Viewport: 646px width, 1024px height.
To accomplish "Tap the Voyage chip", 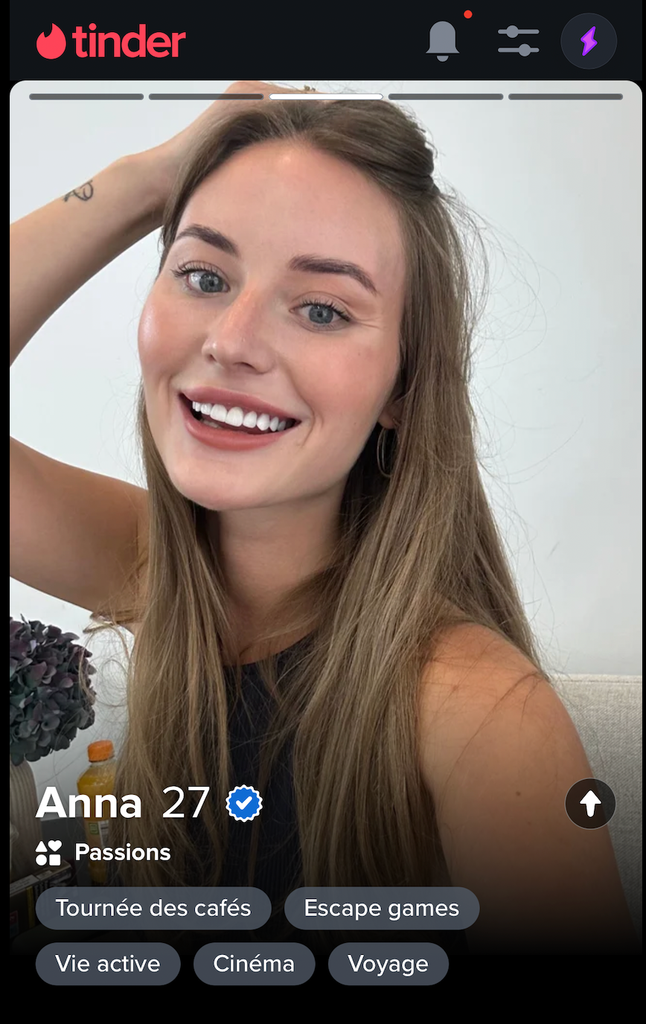I will click(x=388, y=964).
